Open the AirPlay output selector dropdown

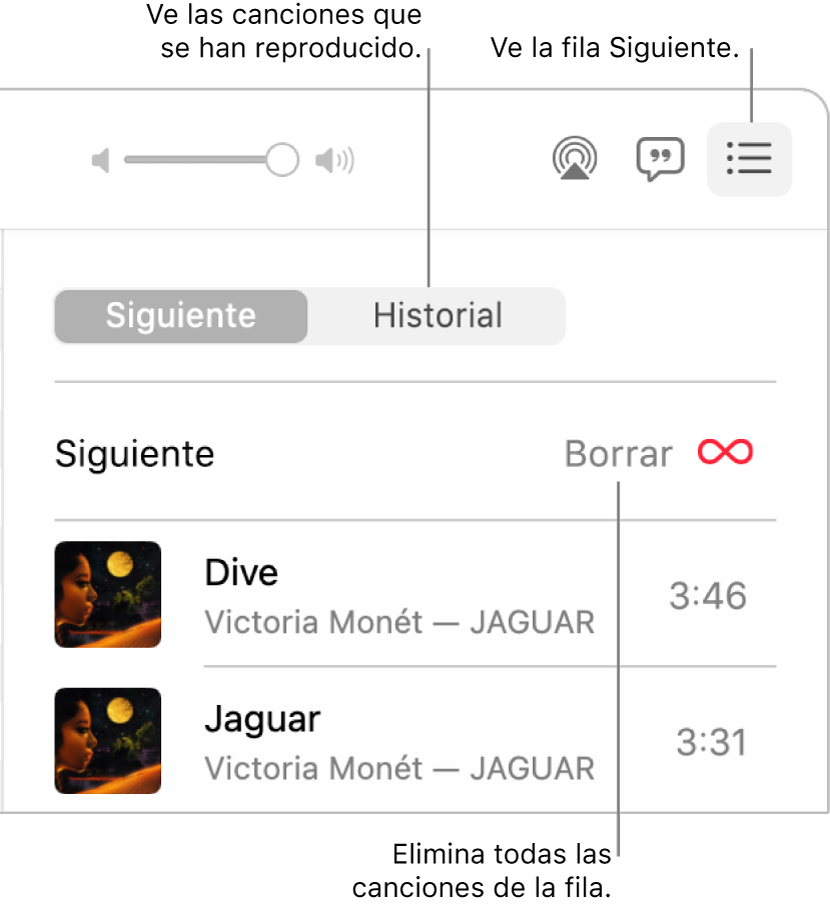click(575, 159)
